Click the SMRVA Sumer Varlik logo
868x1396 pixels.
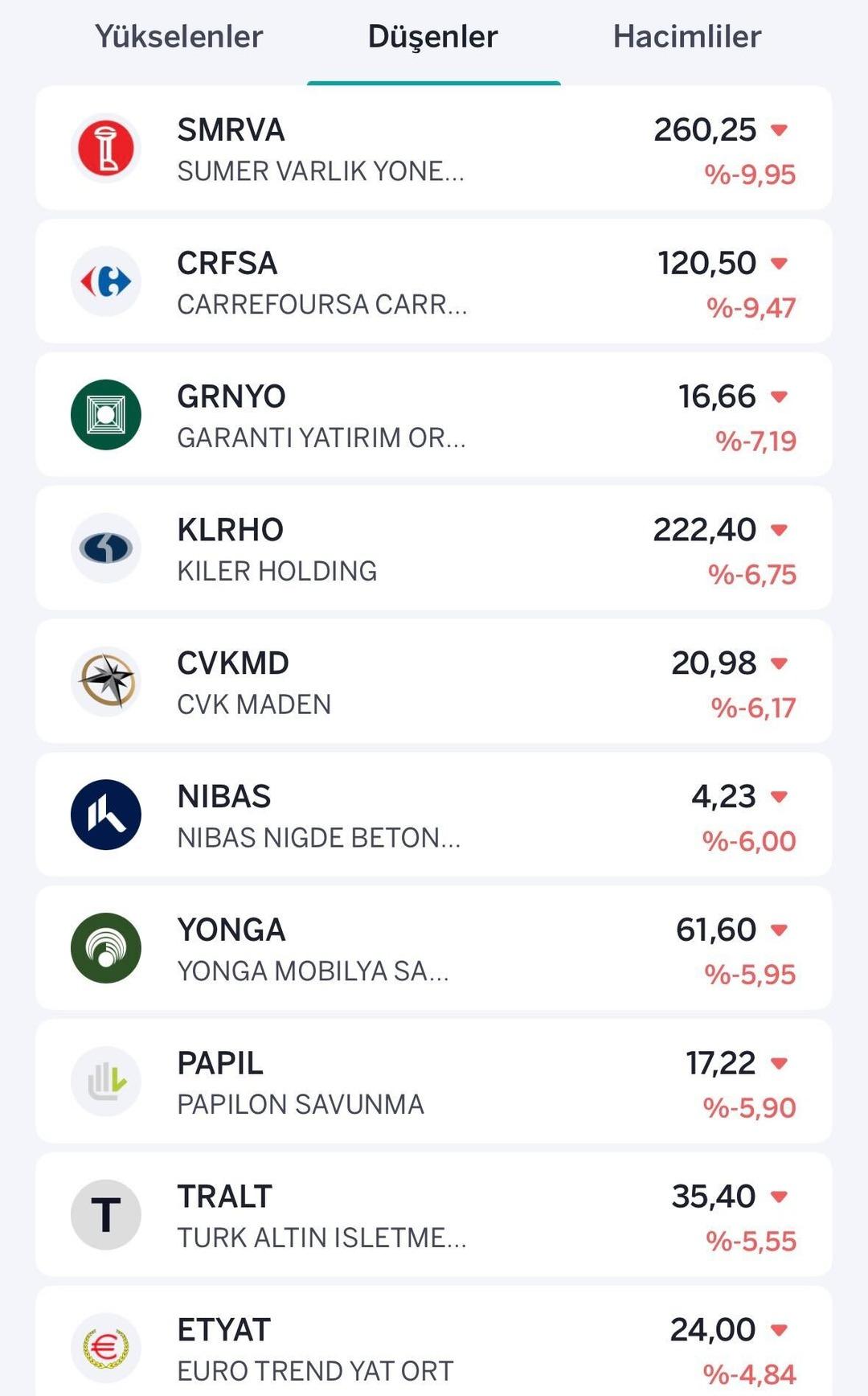106,149
